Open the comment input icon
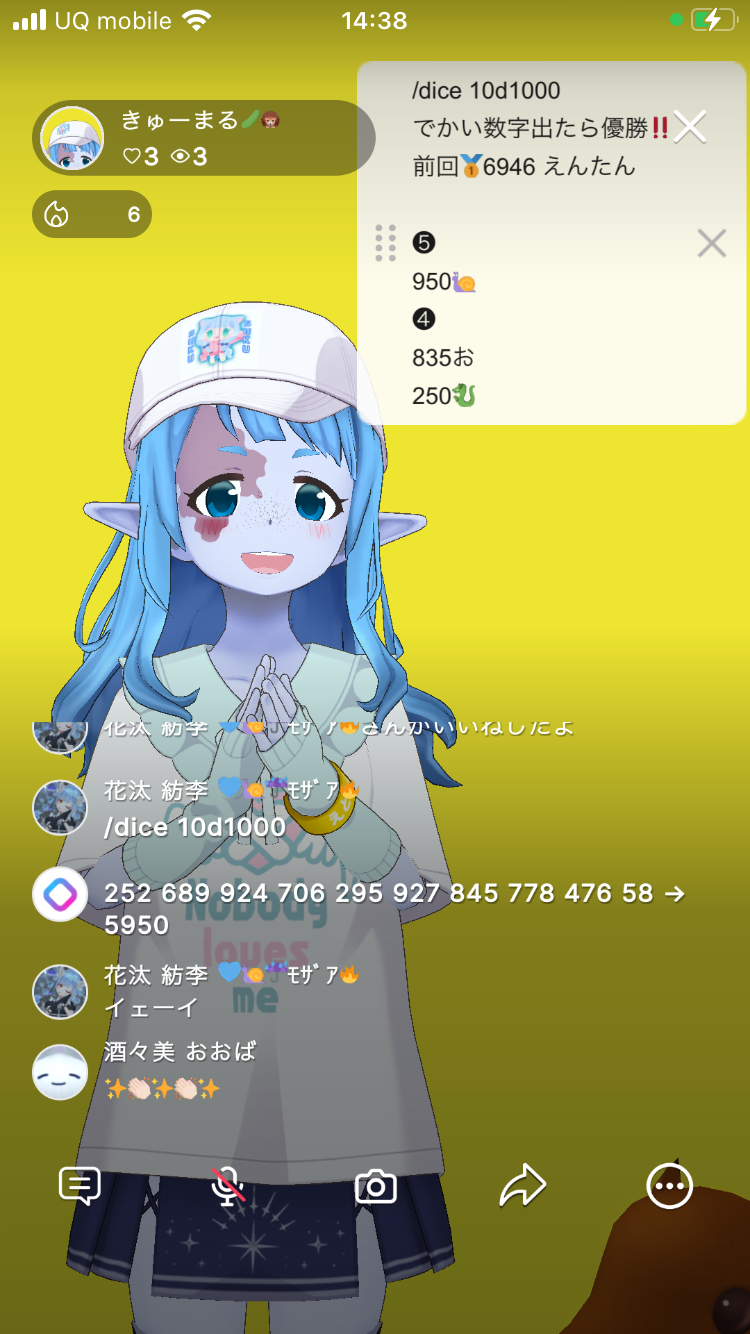 pyautogui.click(x=80, y=1186)
